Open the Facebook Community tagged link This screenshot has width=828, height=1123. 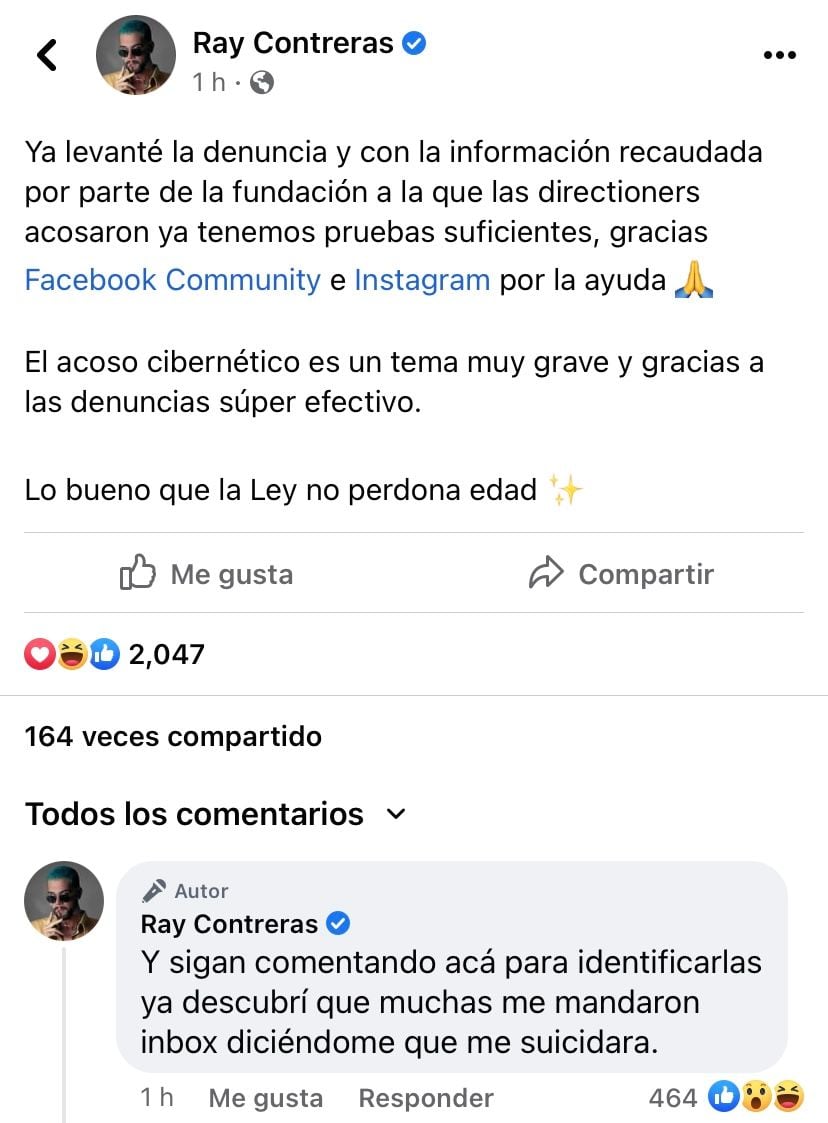pos(172,280)
